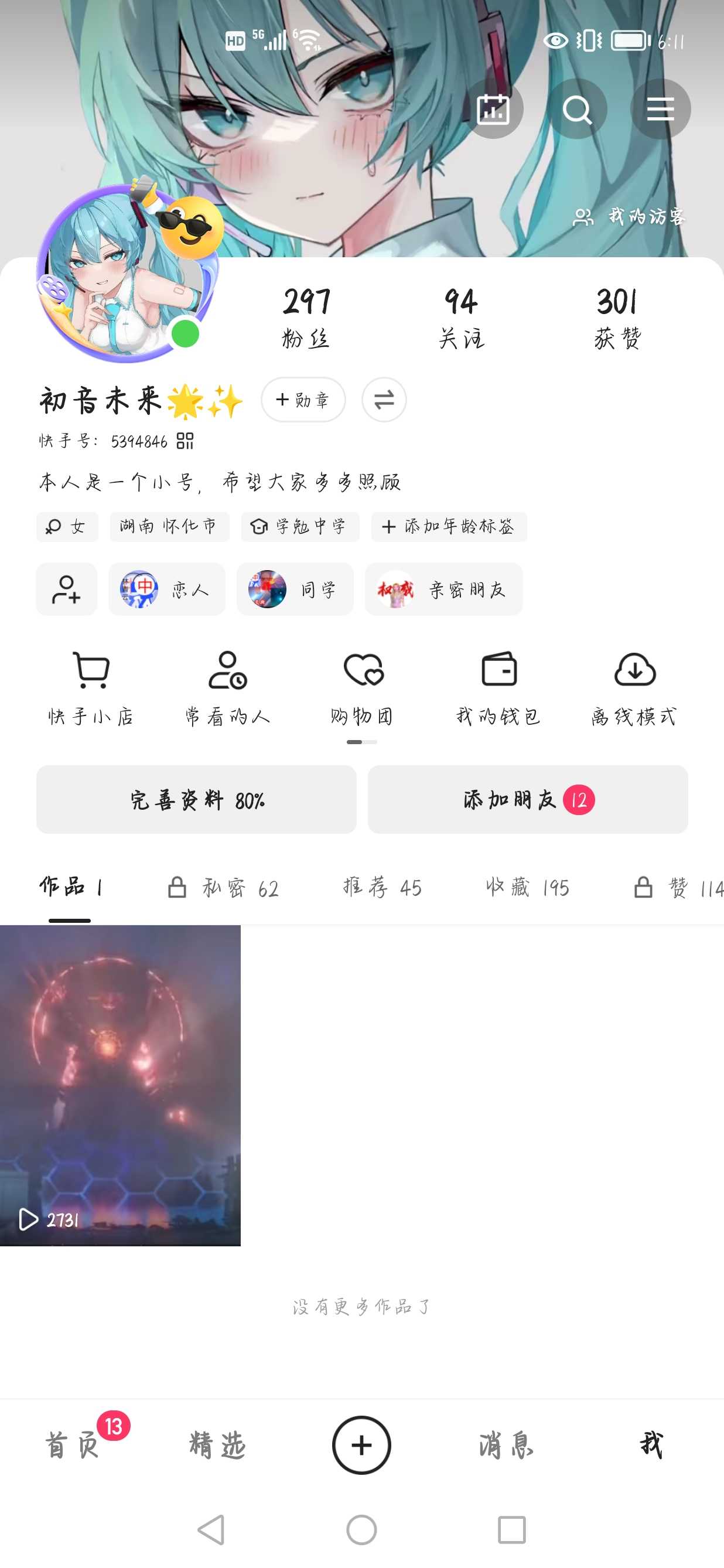Viewport: 724px width, 1568px height.
Task: Open 快手小店 shop
Action: [91, 688]
